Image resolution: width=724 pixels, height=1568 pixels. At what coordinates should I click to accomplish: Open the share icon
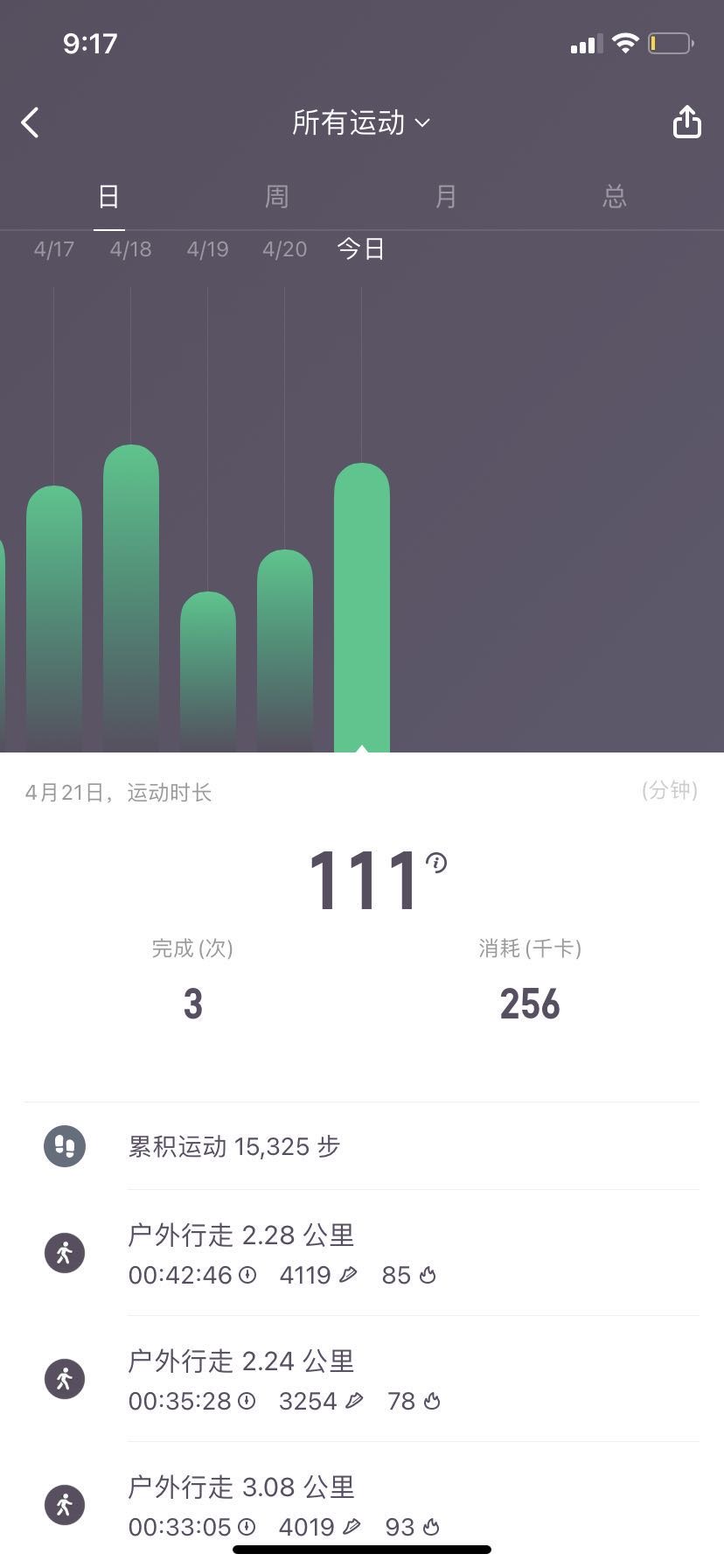point(686,122)
